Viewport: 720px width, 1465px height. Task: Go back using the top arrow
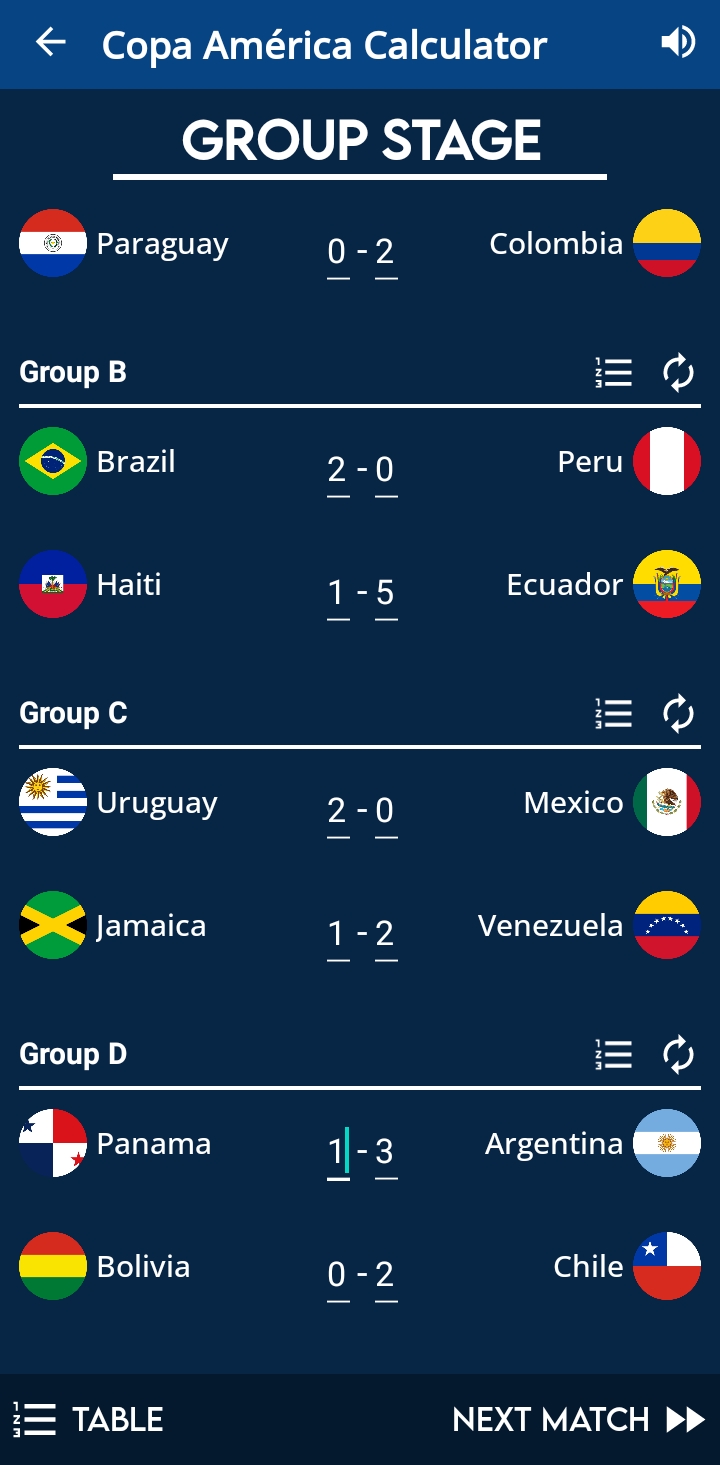[x=50, y=42]
